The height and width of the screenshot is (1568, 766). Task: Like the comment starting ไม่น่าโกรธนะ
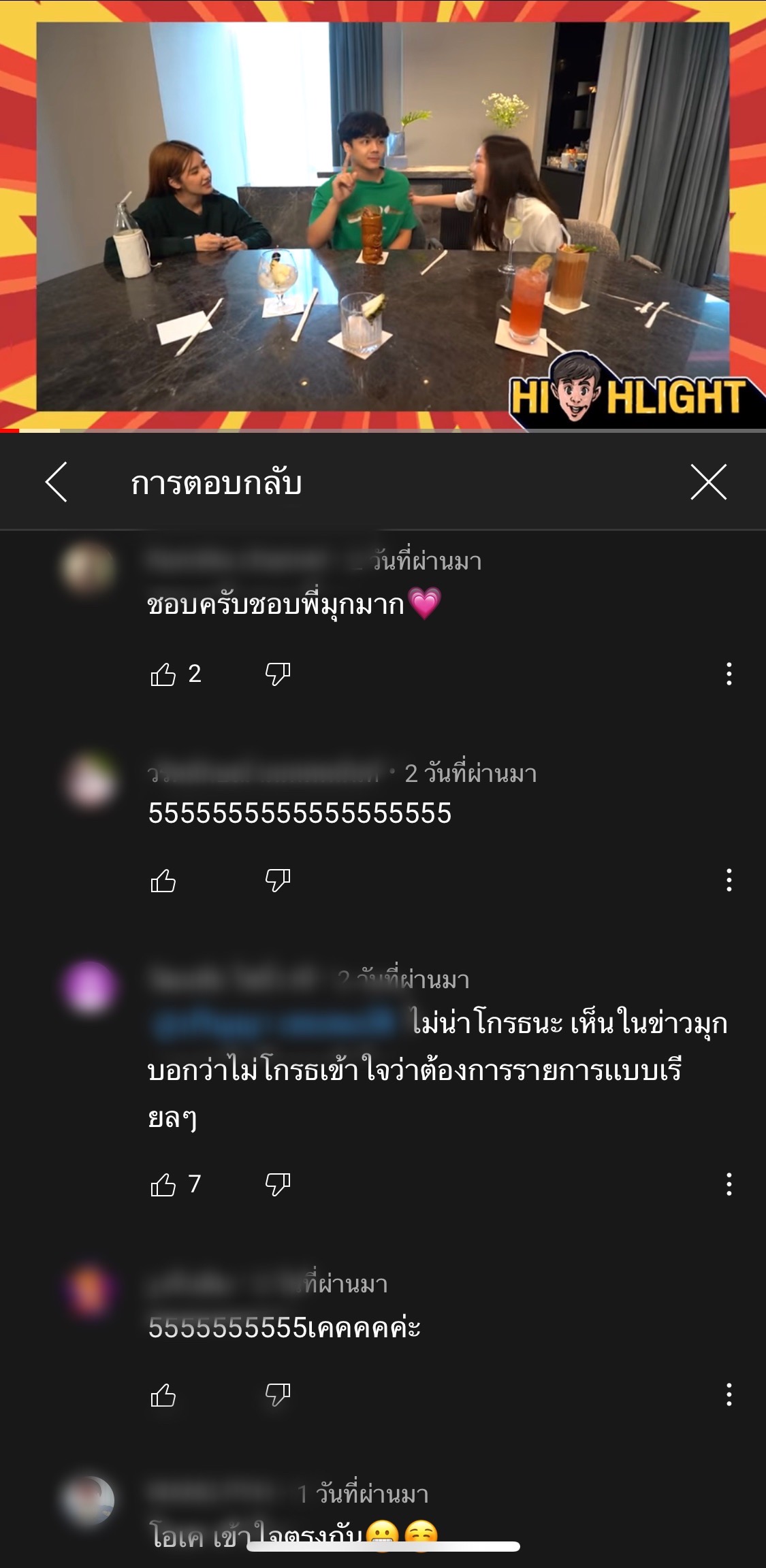163,1185
